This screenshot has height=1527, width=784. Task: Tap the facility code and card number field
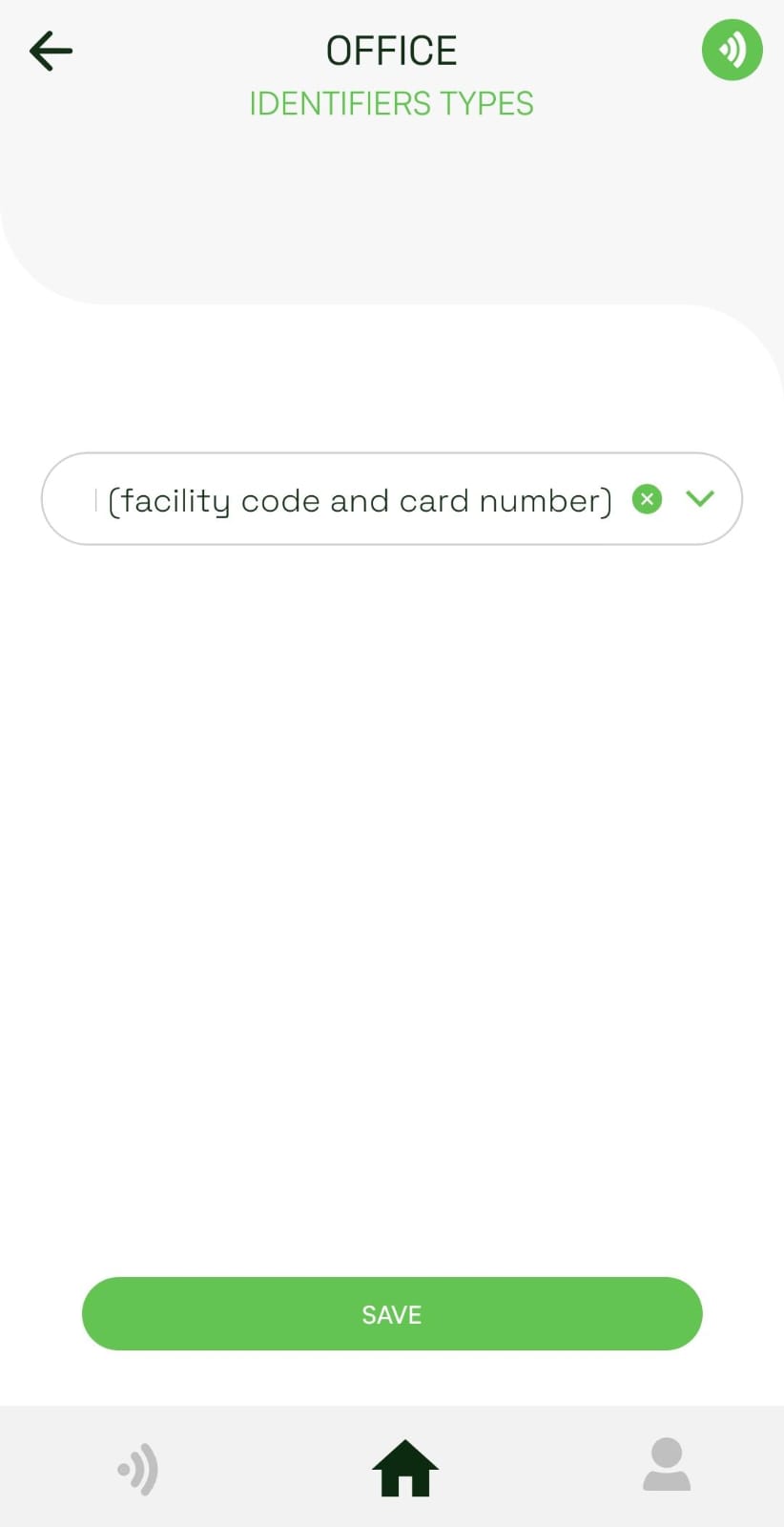coord(359,500)
